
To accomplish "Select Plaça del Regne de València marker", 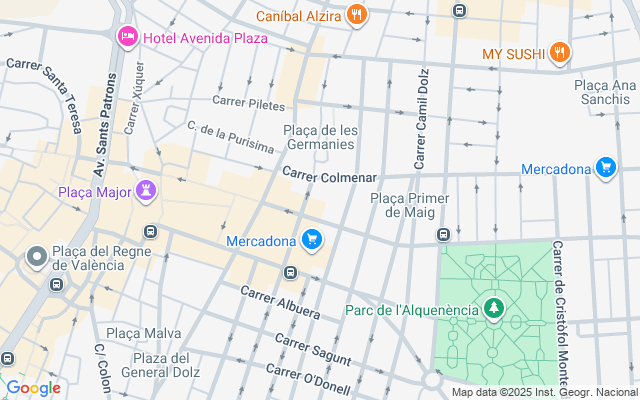I will (37, 257).
